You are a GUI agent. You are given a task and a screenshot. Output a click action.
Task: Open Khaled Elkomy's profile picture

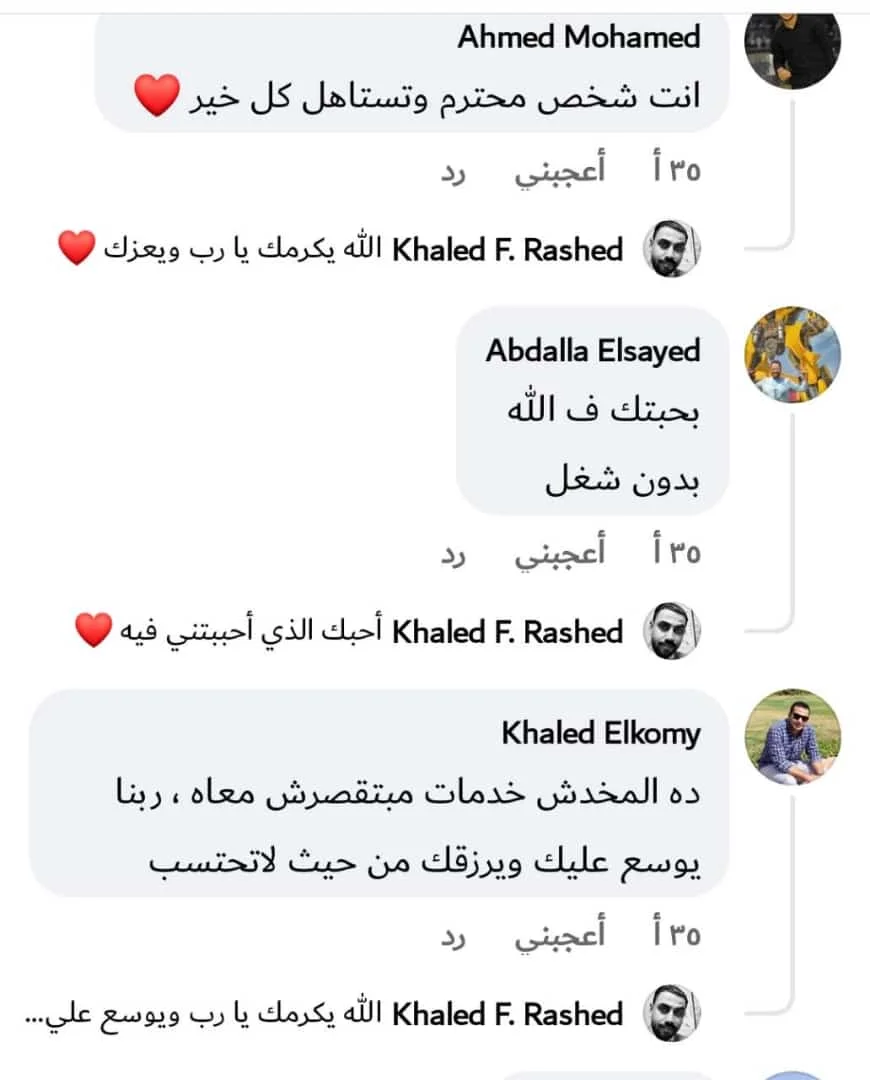coord(793,736)
